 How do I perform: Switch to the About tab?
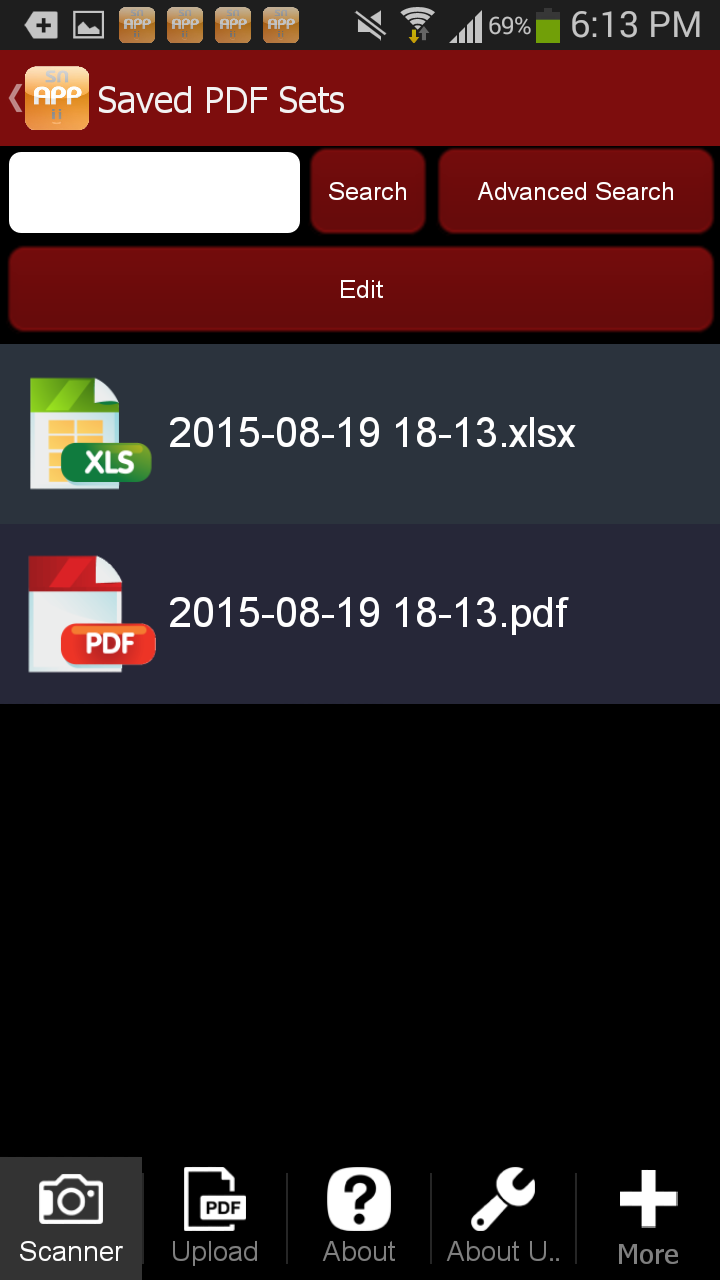pyautogui.click(x=358, y=1218)
